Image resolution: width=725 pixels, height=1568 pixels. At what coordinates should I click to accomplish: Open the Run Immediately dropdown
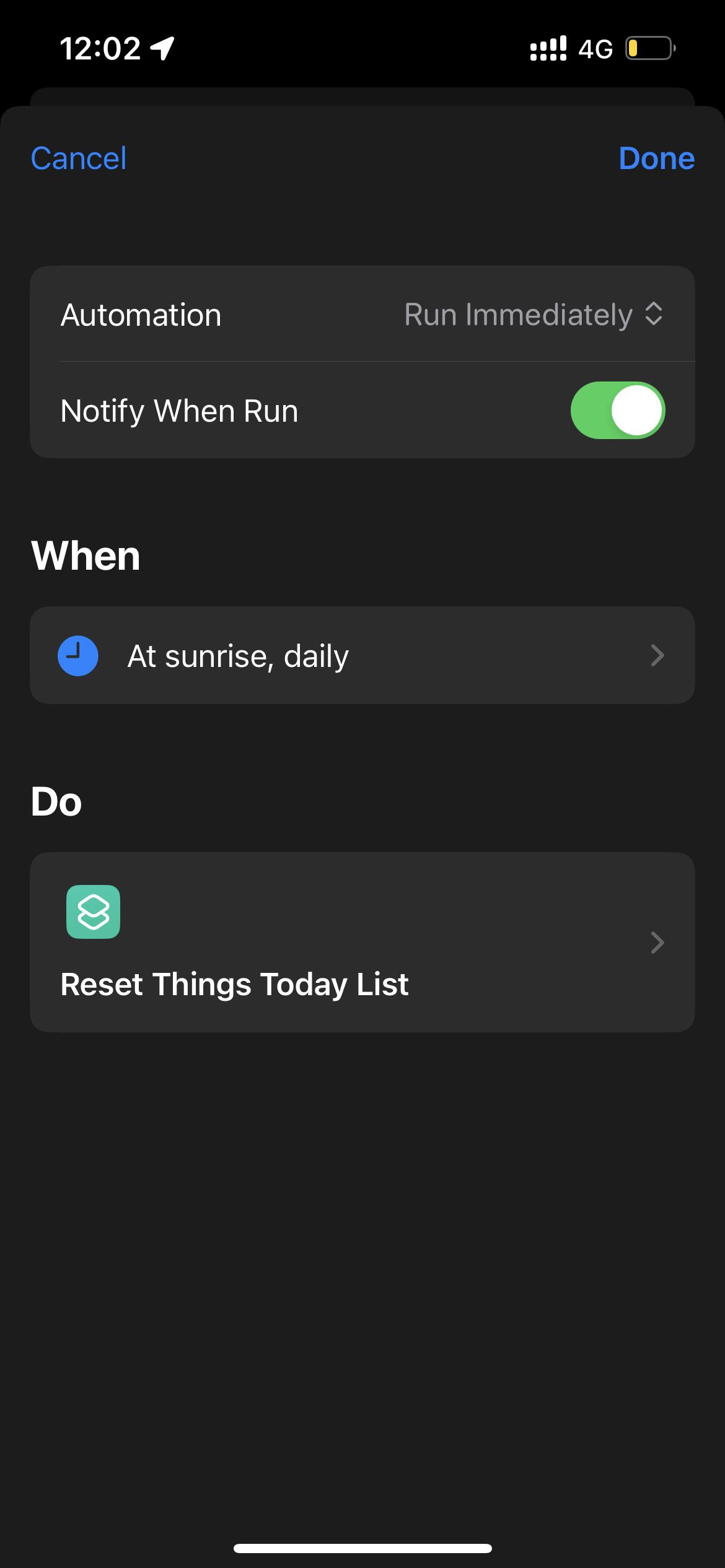(533, 315)
